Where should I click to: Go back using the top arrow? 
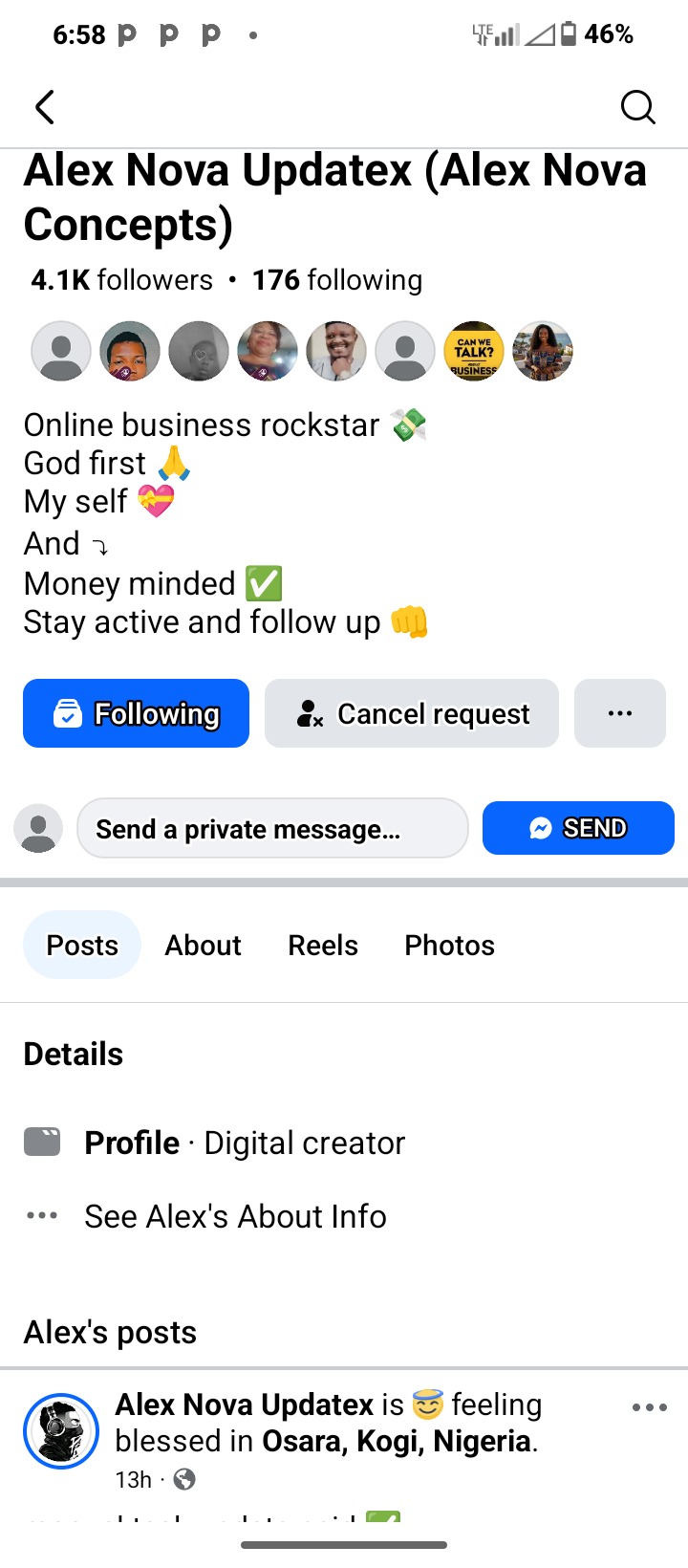pyautogui.click(x=45, y=107)
